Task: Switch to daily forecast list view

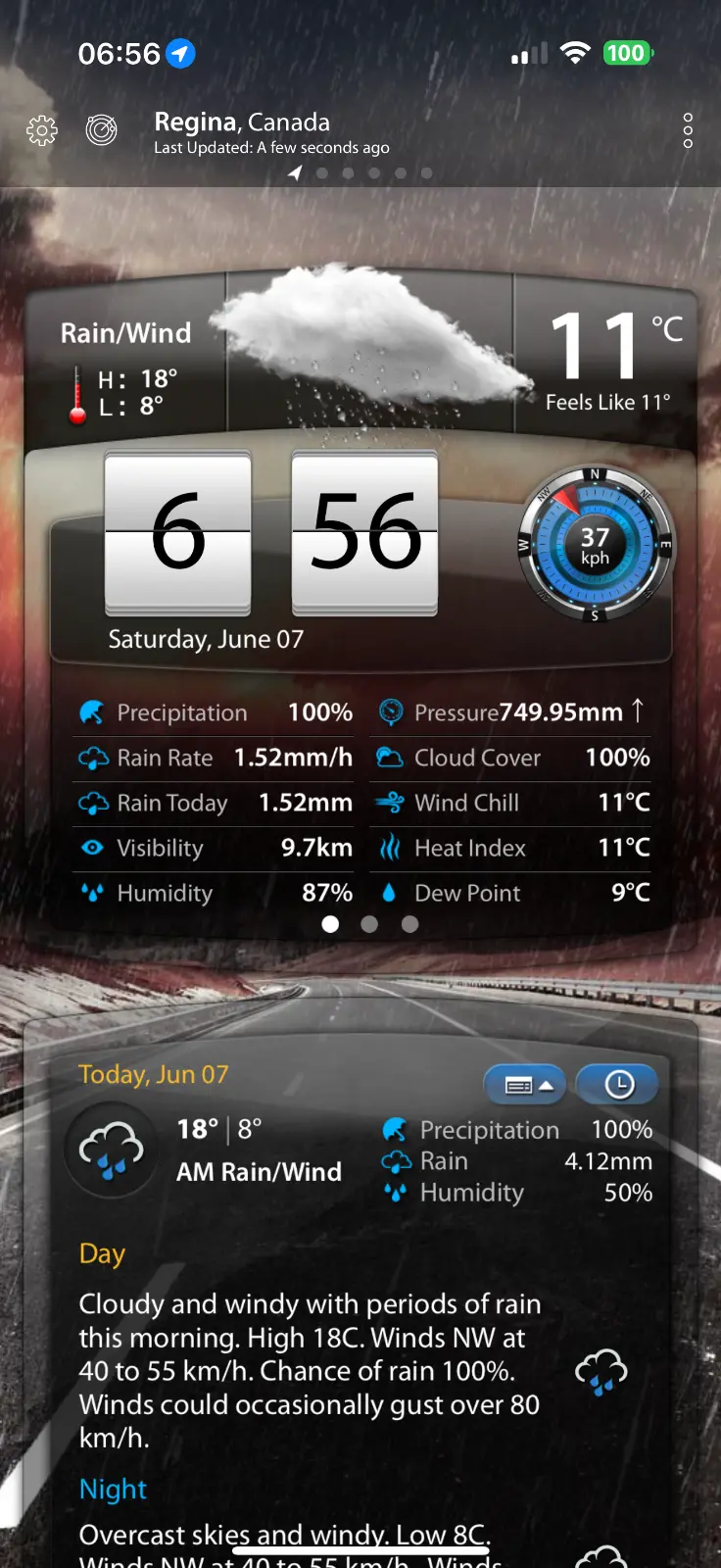Action: click(525, 1085)
